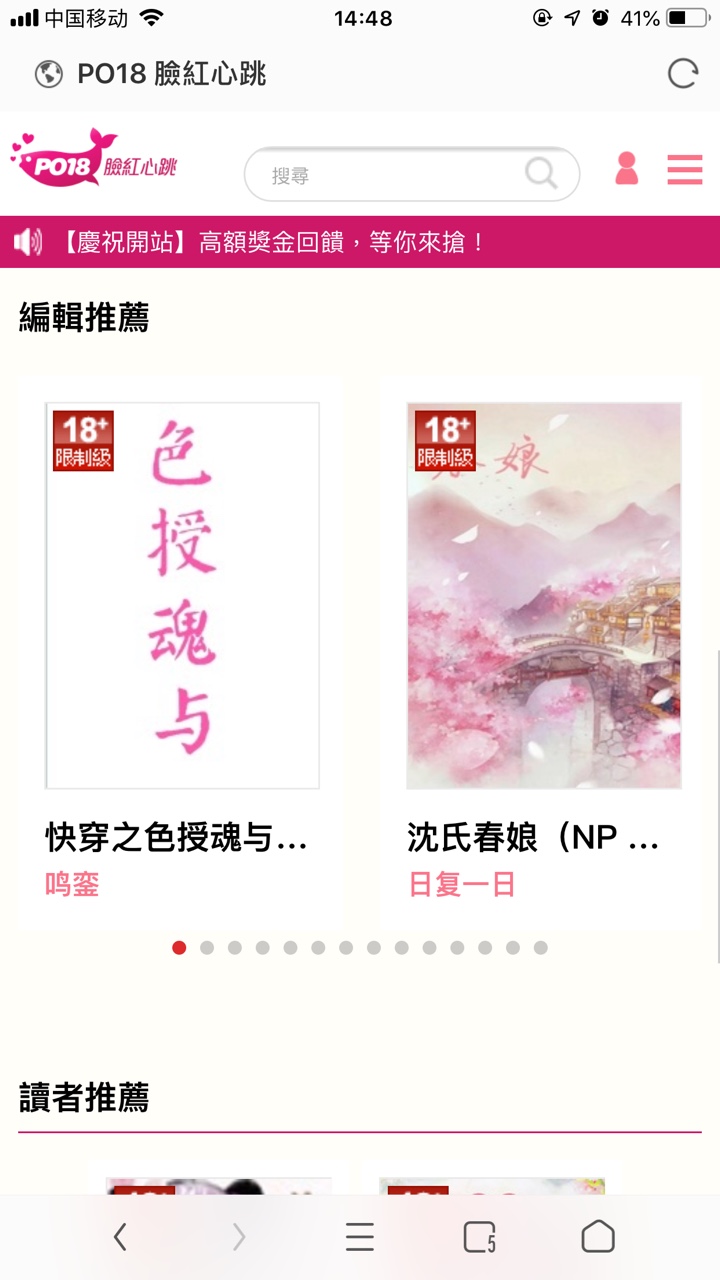Go to the browser home page
The height and width of the screenshot is (1280, 720).
point(598,1237)
